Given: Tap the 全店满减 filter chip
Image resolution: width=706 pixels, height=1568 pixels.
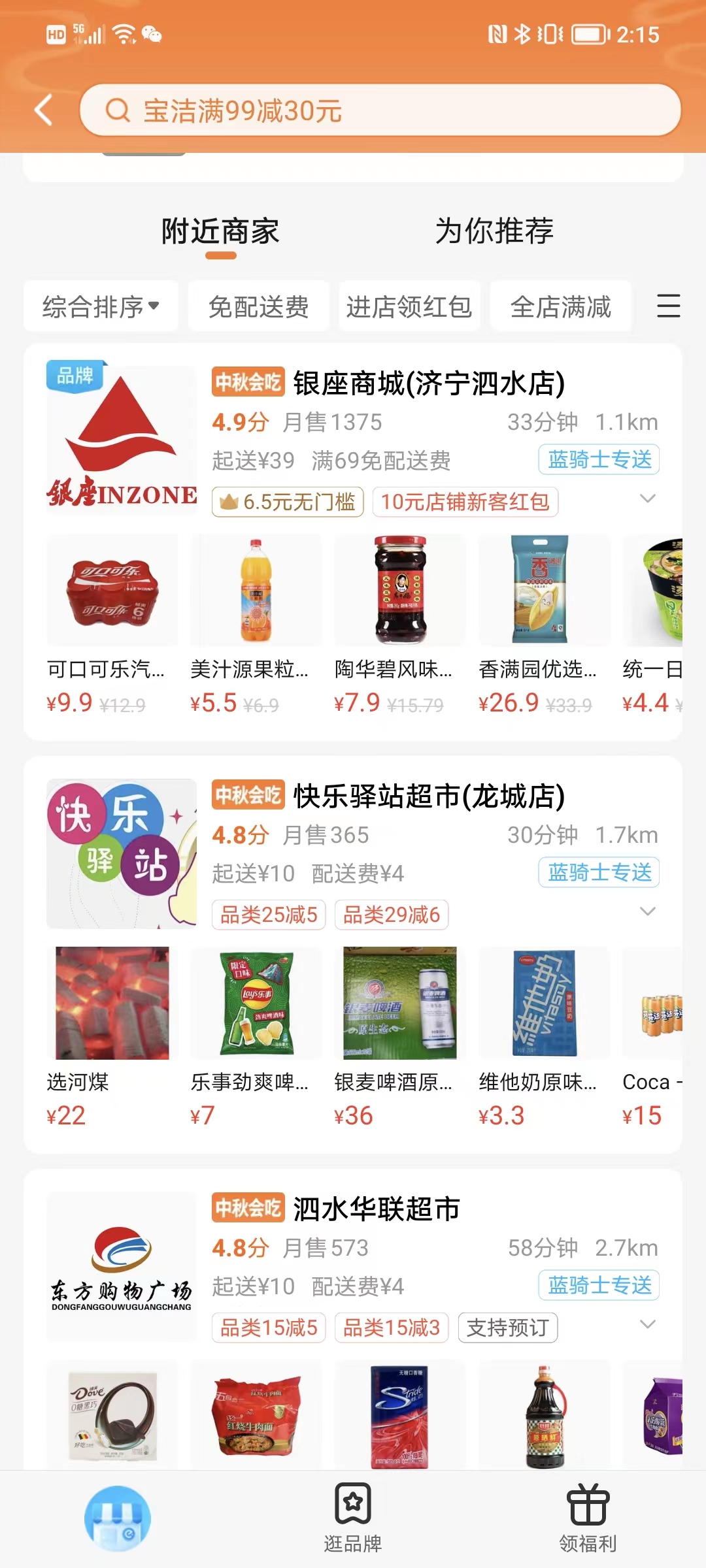Looking at the screenshot, I should point(560,306).
